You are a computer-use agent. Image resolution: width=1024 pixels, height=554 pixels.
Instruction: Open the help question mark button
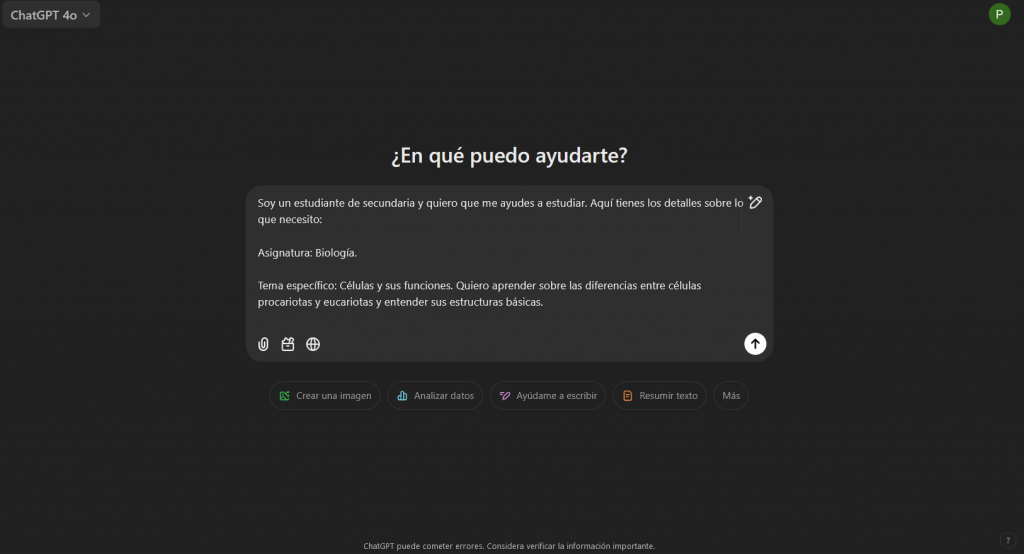pyautogui.click(x=1008, y=540)
